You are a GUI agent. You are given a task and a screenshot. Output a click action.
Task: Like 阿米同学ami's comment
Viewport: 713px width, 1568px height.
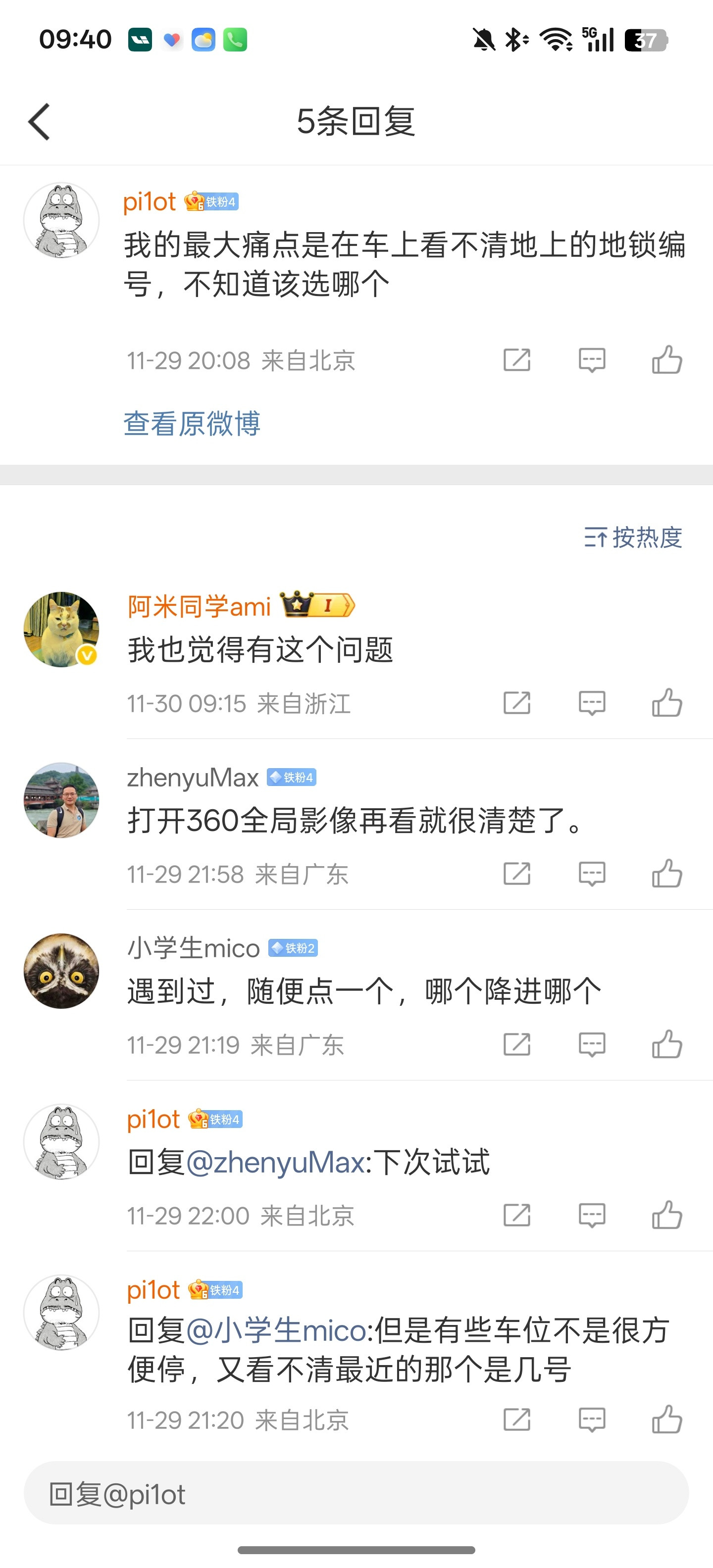click(667, 703)
